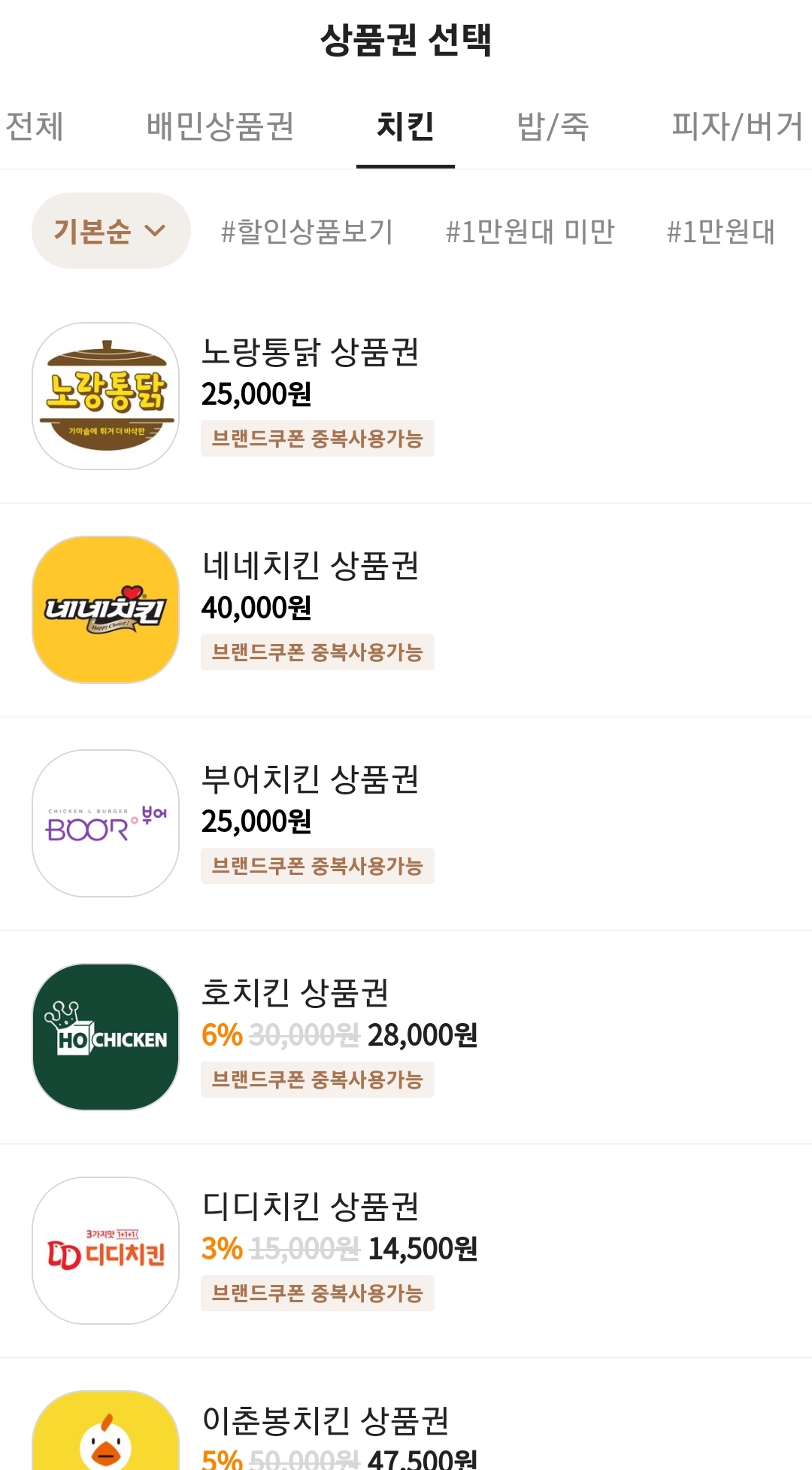Filter by #1만원대 미만
812x1470 pixels.
click(530, 232)
